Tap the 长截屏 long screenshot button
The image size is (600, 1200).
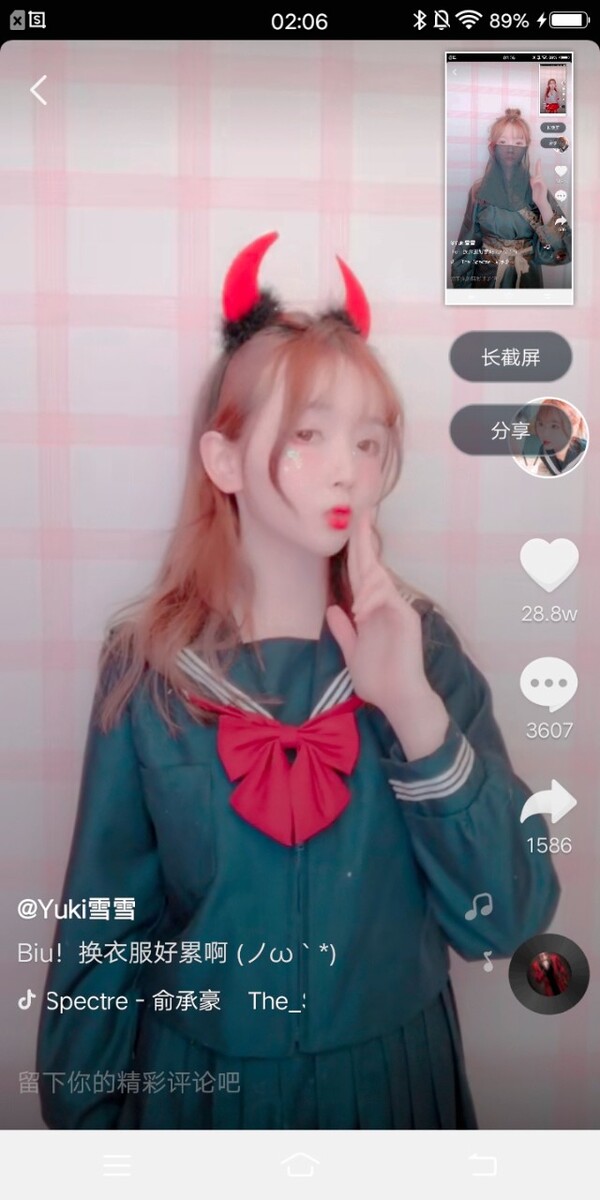(x=510, y=357)
